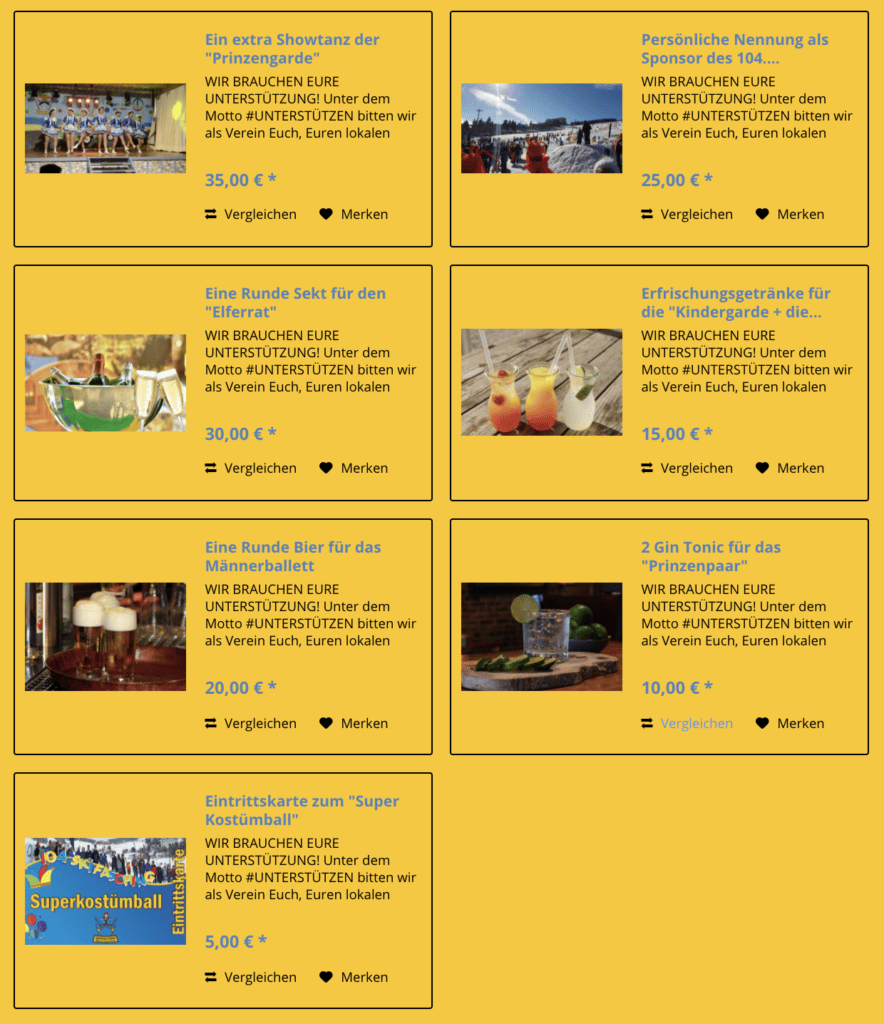Screen dimensions: 884x1024
Task: Open 'Eine Runde Bier für das Männerballett'
Action: (292, 557)
